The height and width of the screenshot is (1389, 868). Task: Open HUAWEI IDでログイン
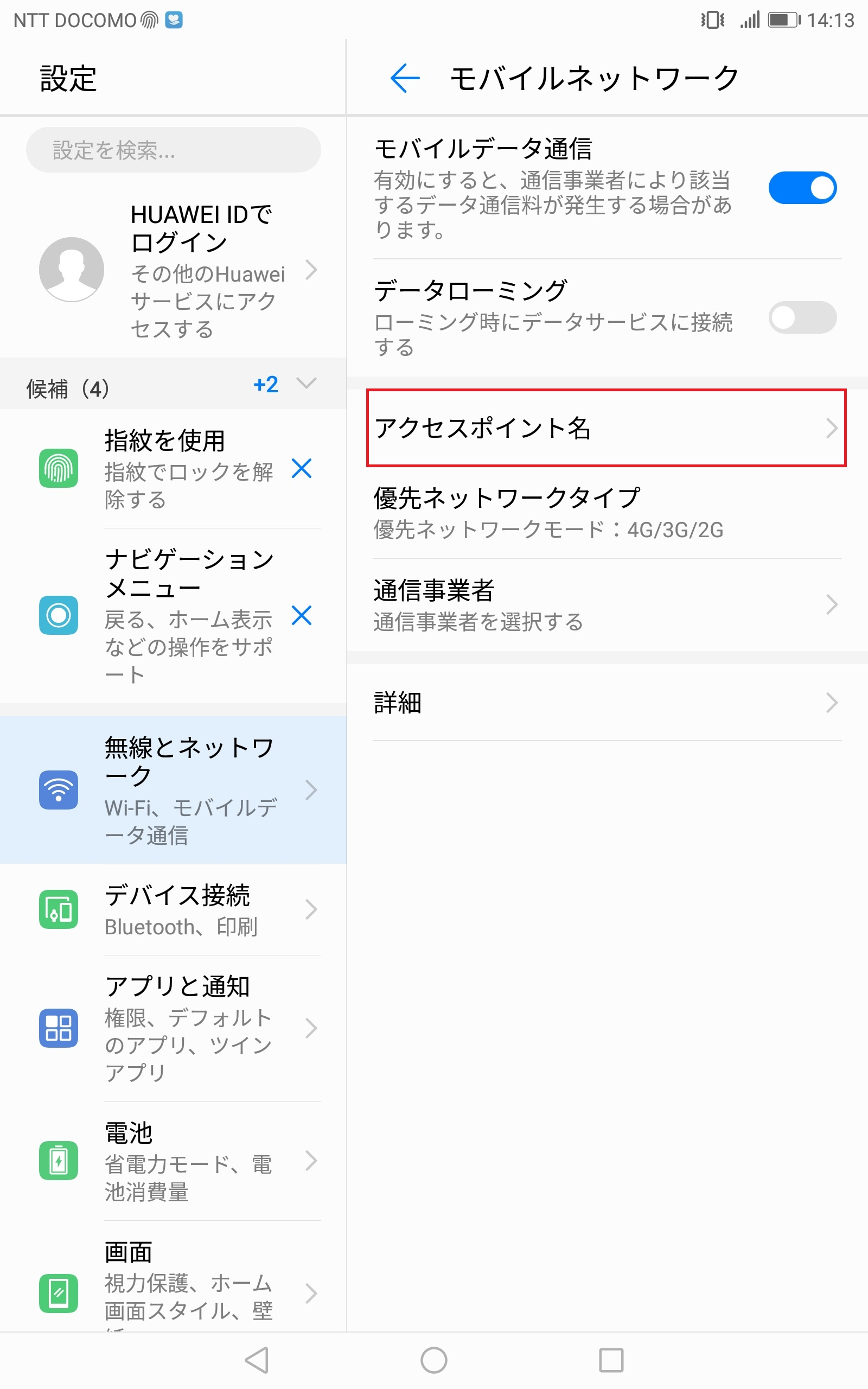173,270
